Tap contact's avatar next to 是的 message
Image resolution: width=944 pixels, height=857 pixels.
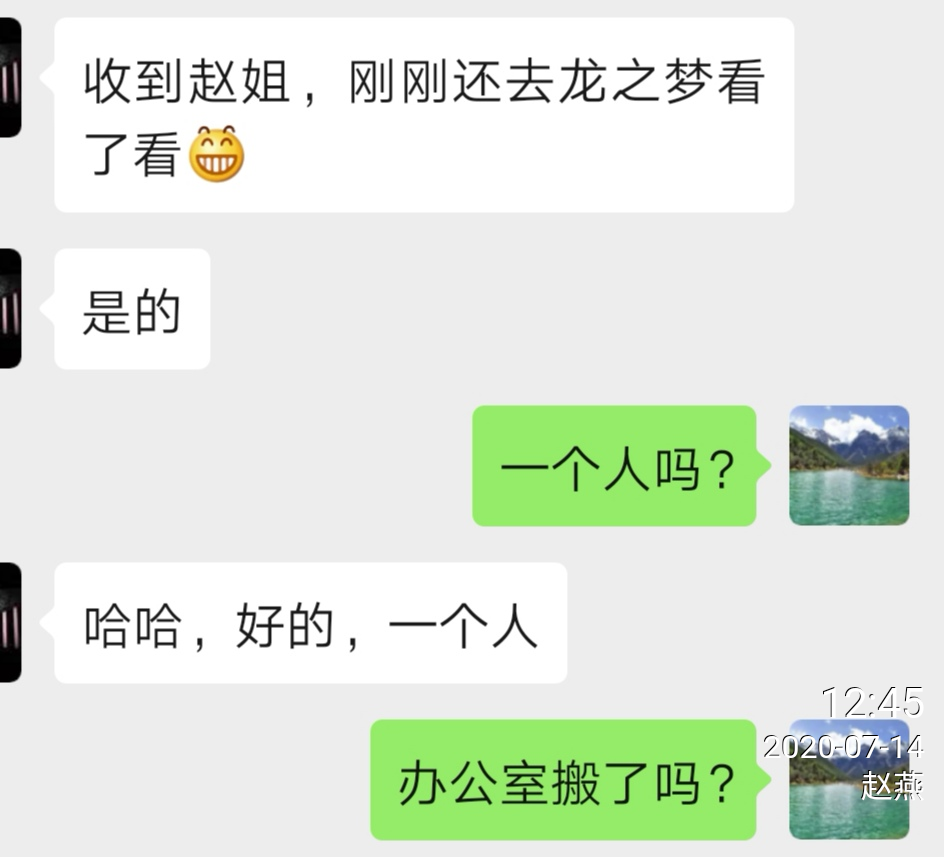pos(10,308)
